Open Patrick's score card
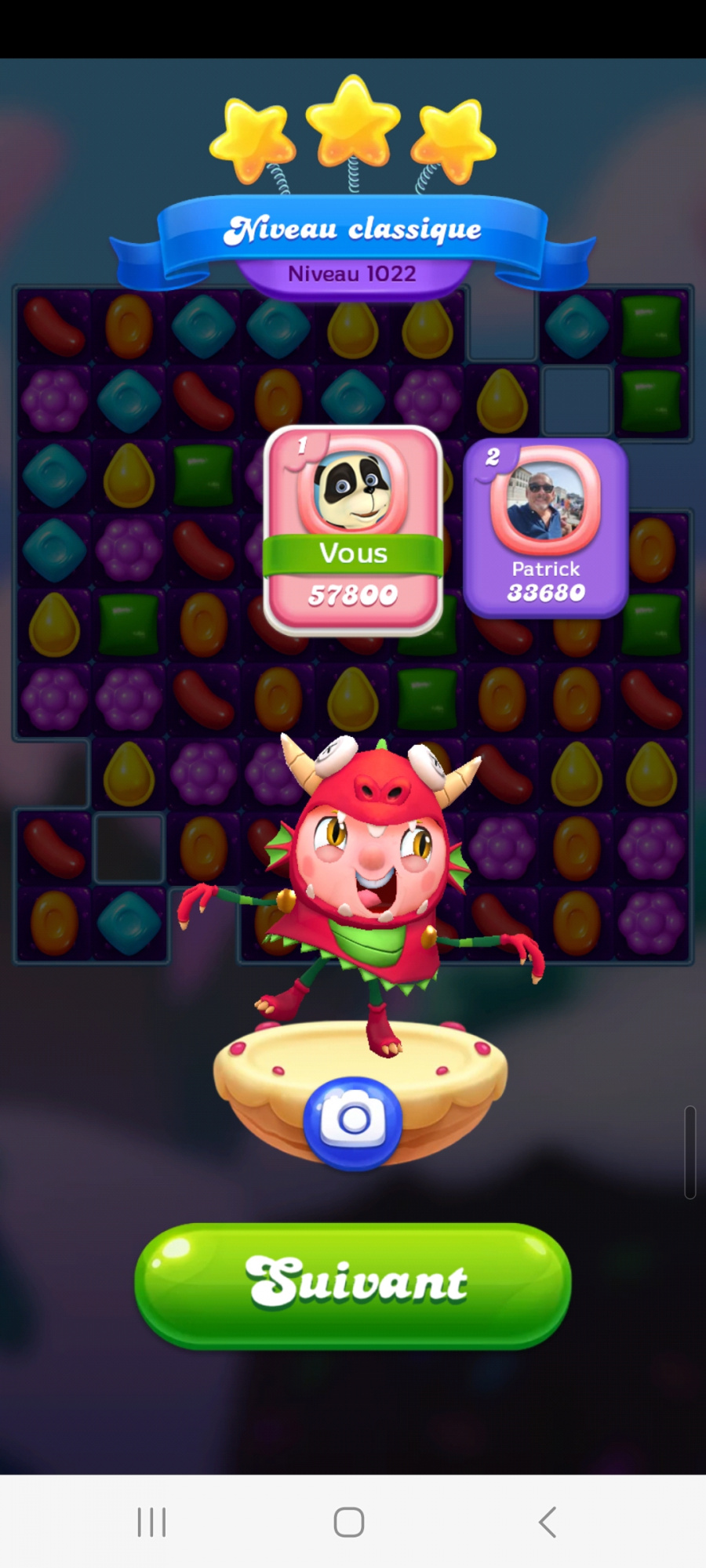The image size is (706, 1568). point(545,528)
